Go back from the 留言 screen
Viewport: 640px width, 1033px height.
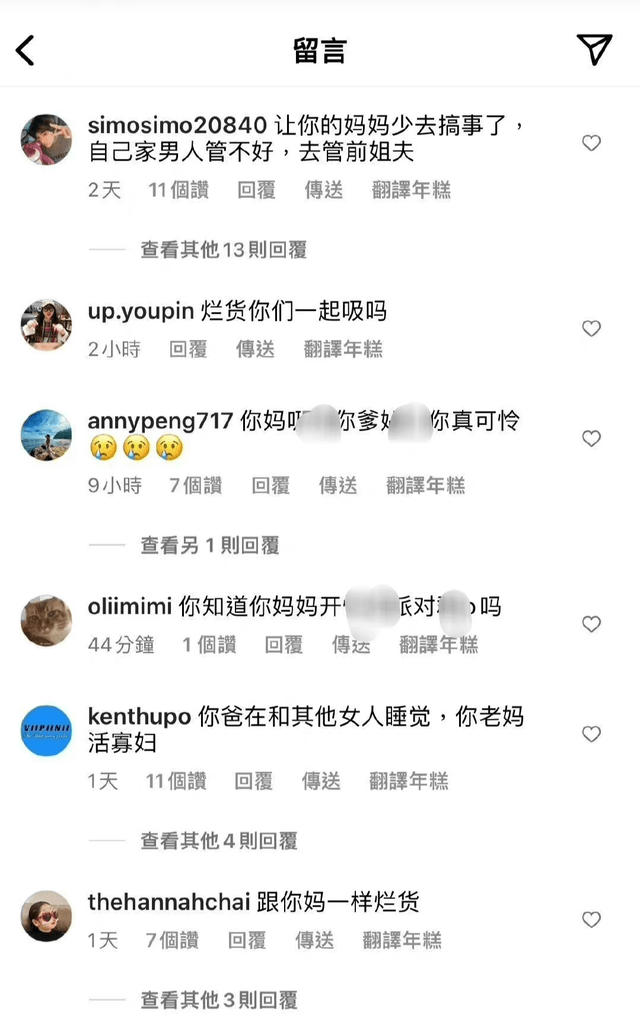pos(26,50)
